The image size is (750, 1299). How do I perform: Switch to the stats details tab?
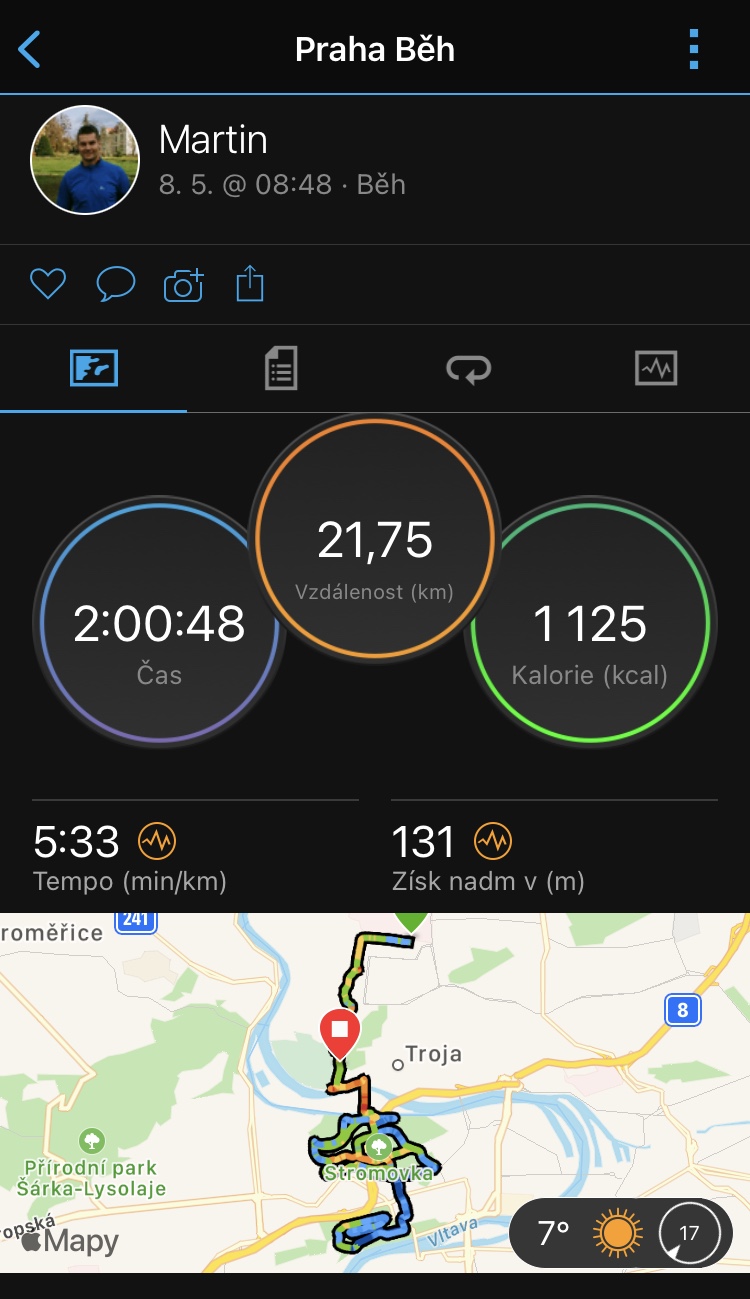coord(281,368)
